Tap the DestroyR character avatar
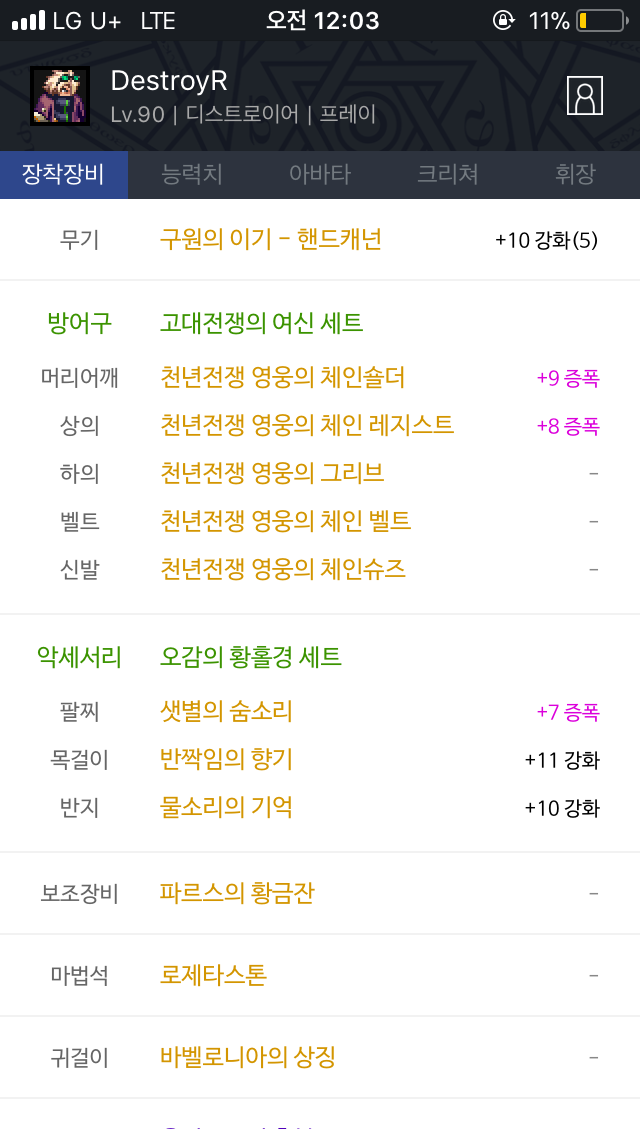640x1136 pixels. [x=60, y=96]
